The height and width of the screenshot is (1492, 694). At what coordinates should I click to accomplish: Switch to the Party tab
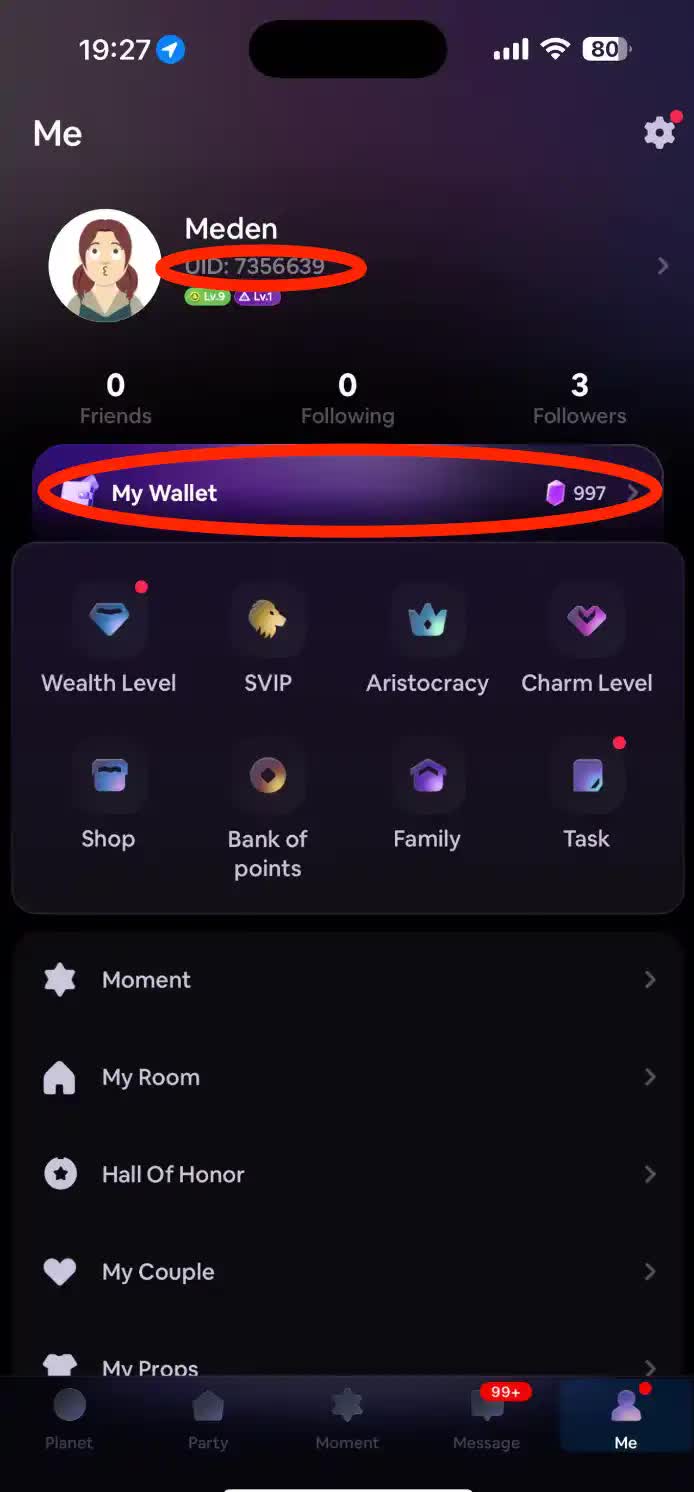click(208, 1418)
